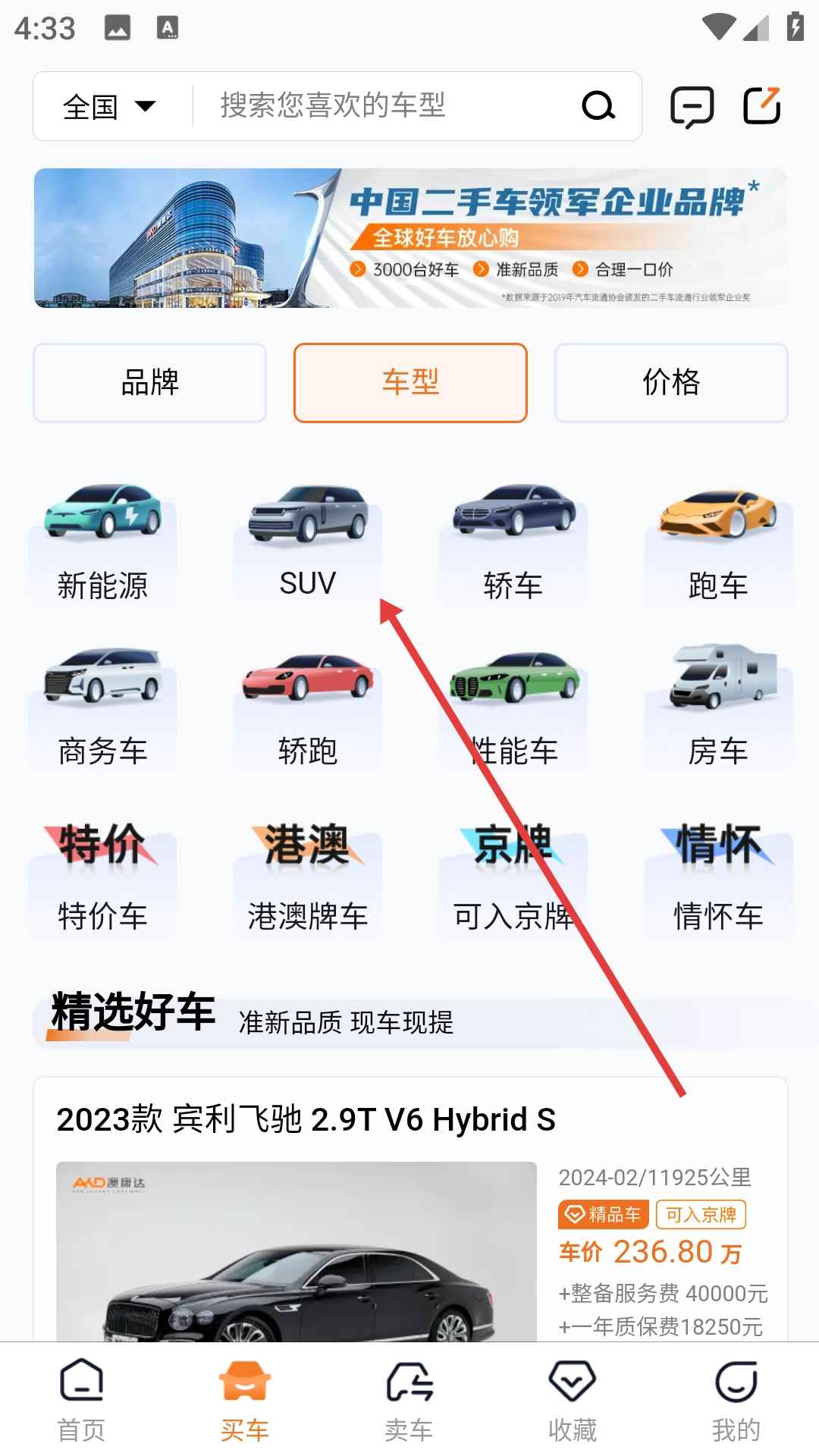Open the 2023款 宾利飞驰 listing
The image size is (819, 1456).
tap(306, 1120)
